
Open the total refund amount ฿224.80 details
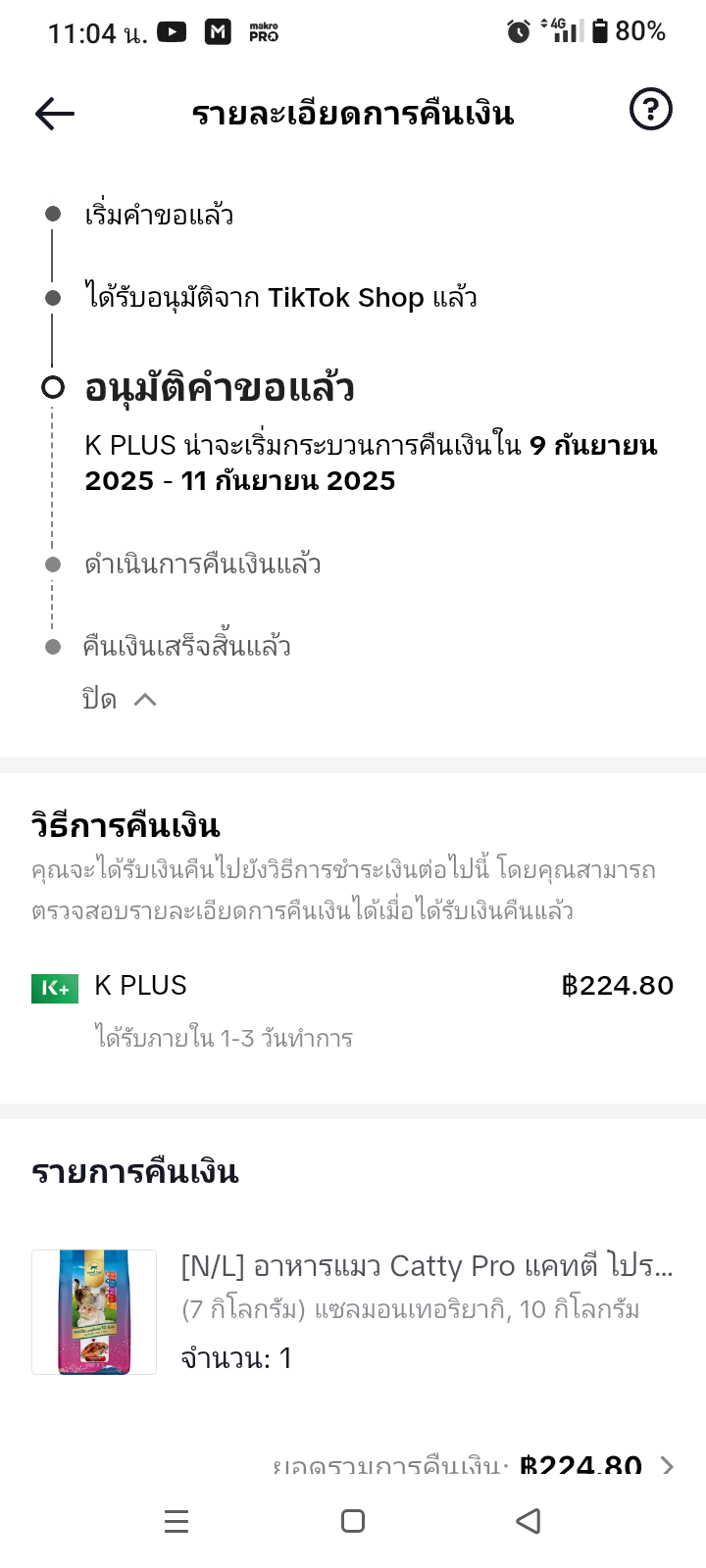[474, 1466]
